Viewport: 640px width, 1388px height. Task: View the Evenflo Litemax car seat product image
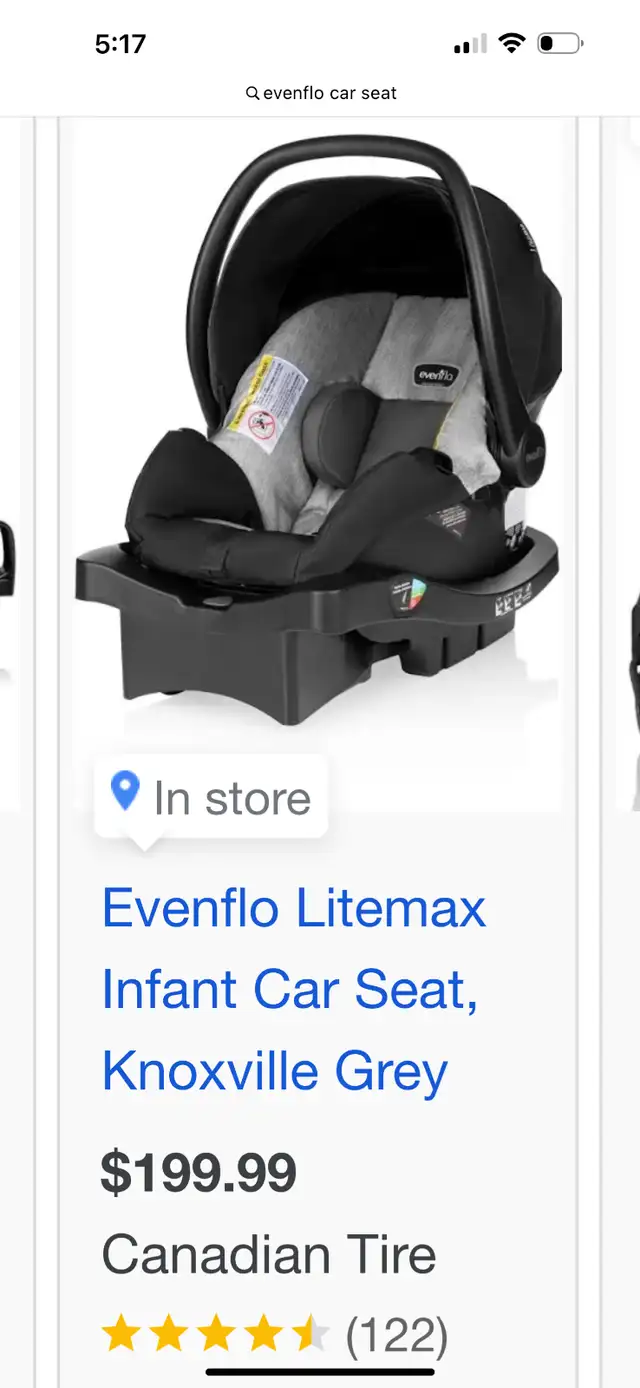318,431
